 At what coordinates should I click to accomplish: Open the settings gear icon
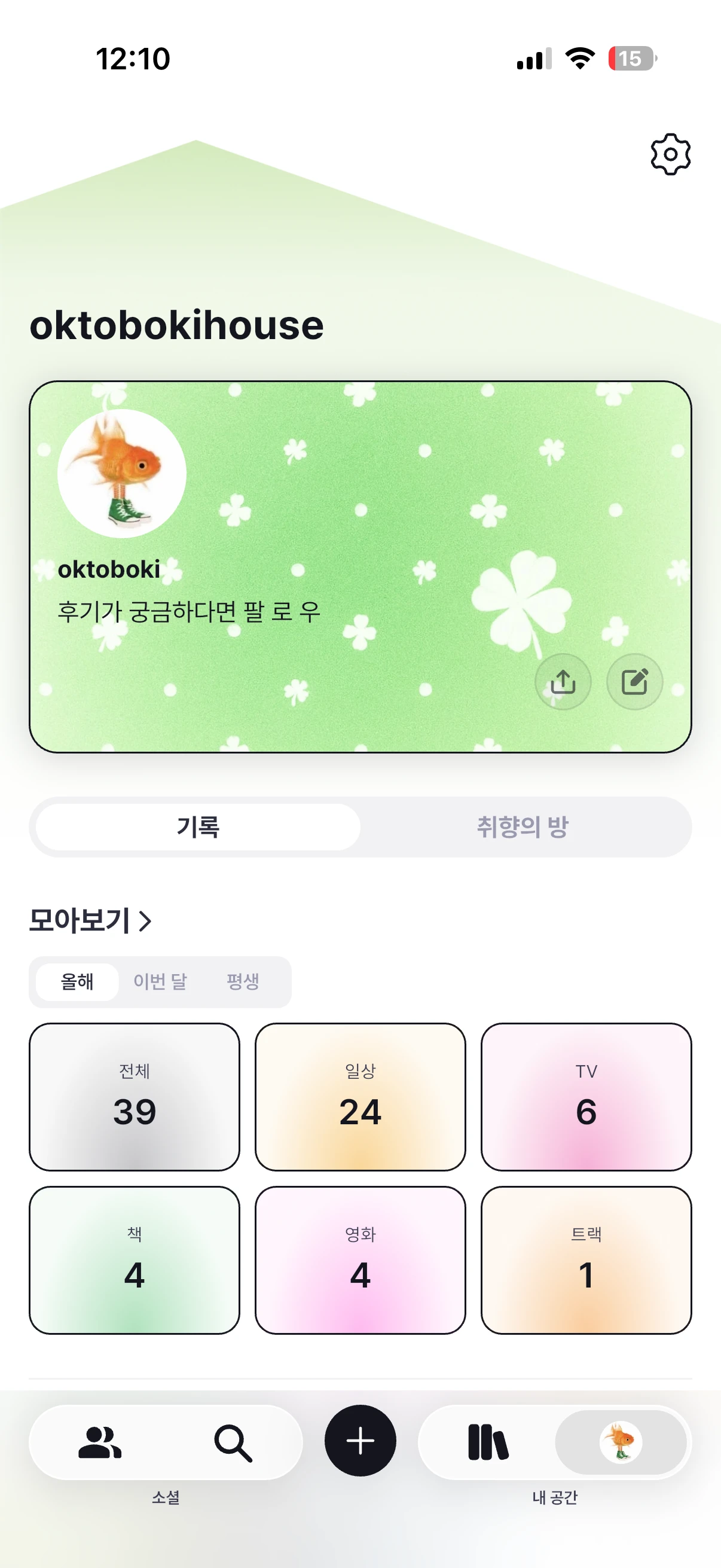click(670, 155)
